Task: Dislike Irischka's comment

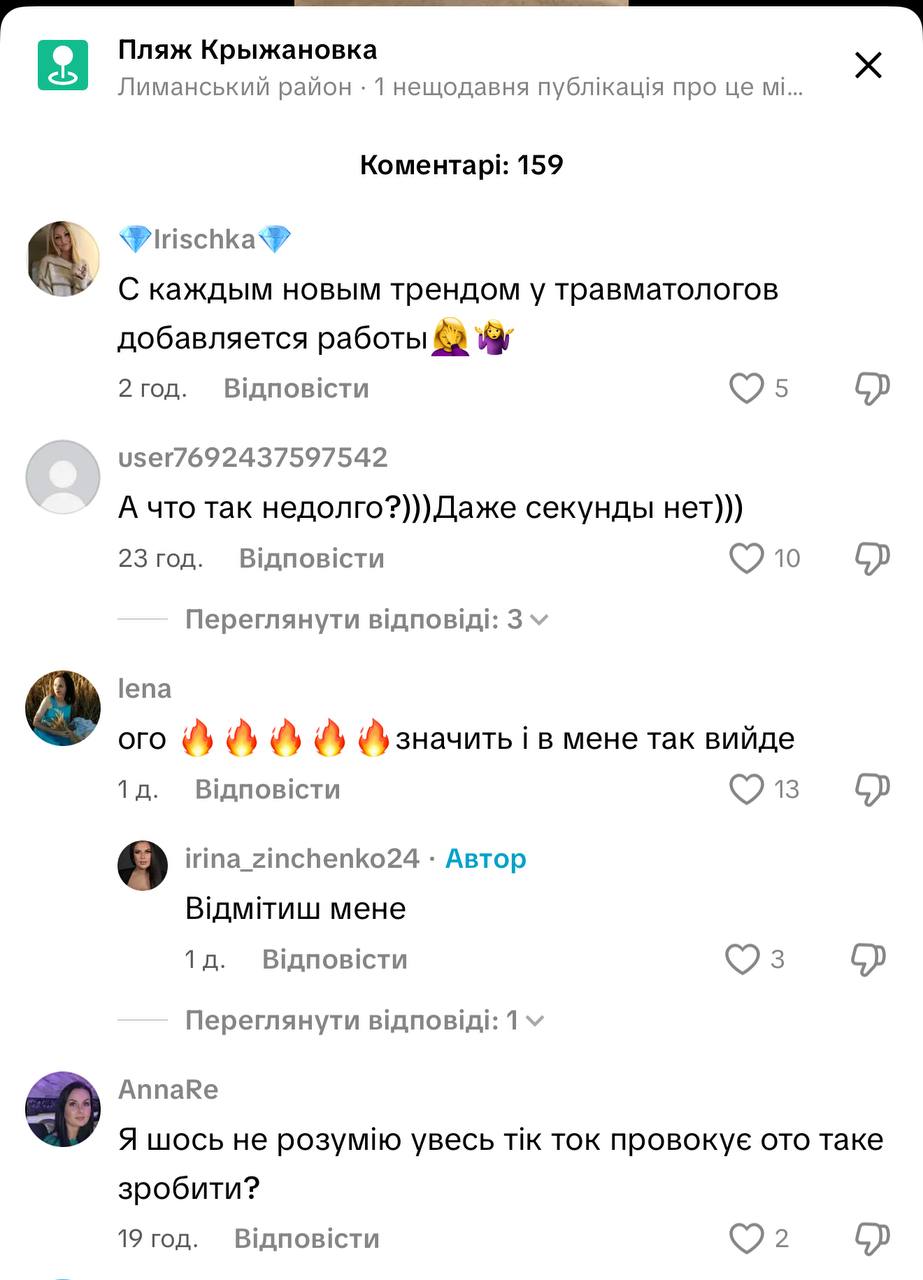Action: tap(871, 388)
